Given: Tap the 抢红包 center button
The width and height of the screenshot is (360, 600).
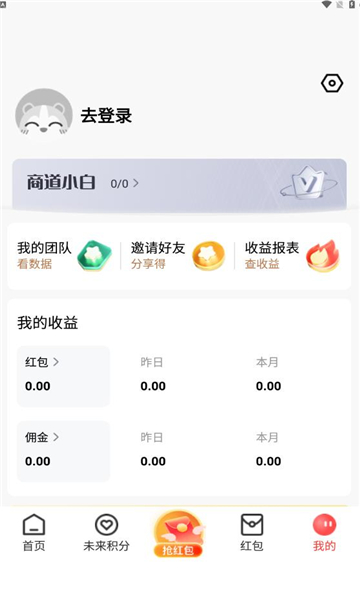Looking at the screenshot, I should (178, 534).
